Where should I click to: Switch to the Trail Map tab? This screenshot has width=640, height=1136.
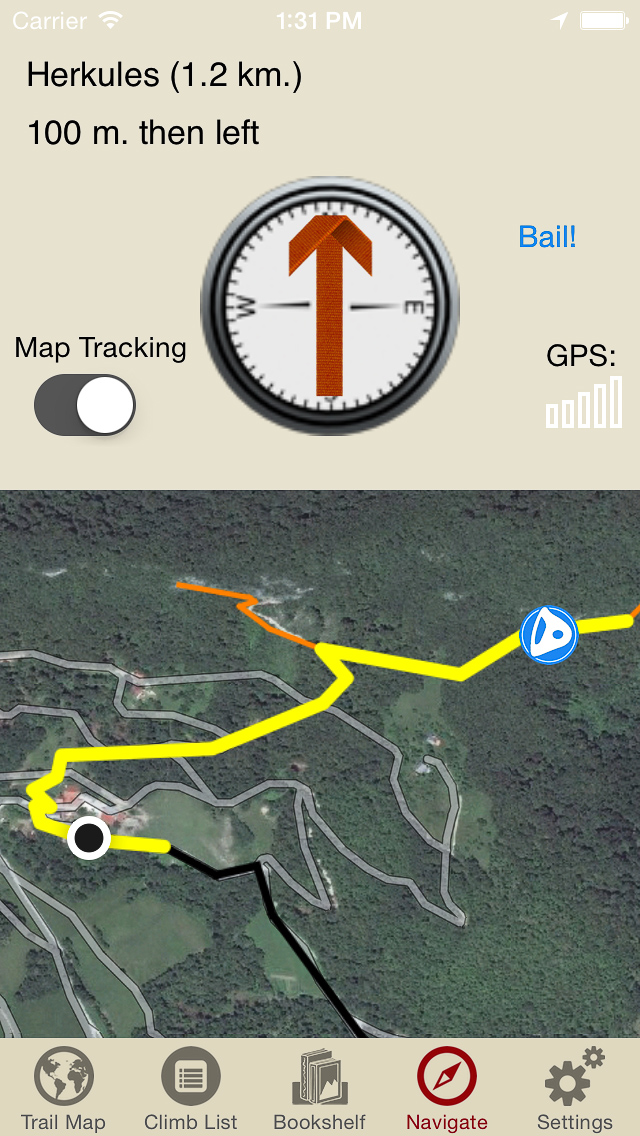tap(63, 1089)
